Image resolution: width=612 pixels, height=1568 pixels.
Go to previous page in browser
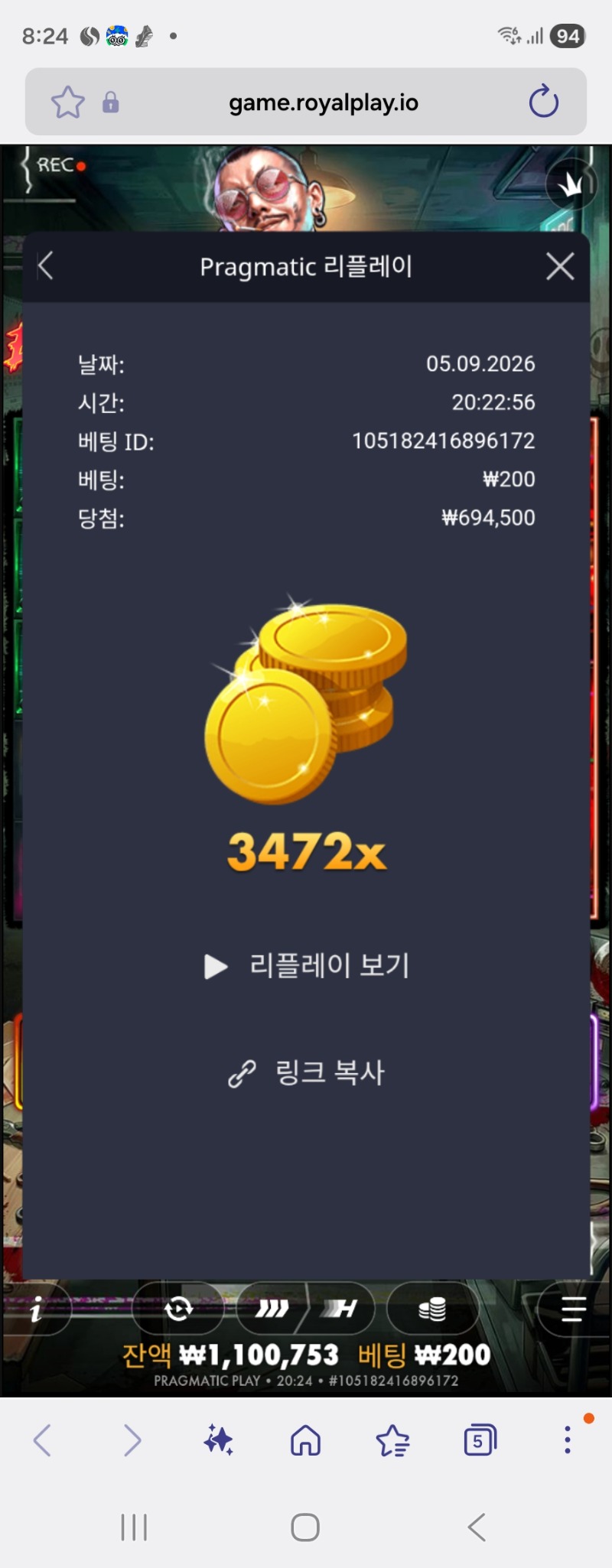pyautogui.click(x=43, y=1441)
